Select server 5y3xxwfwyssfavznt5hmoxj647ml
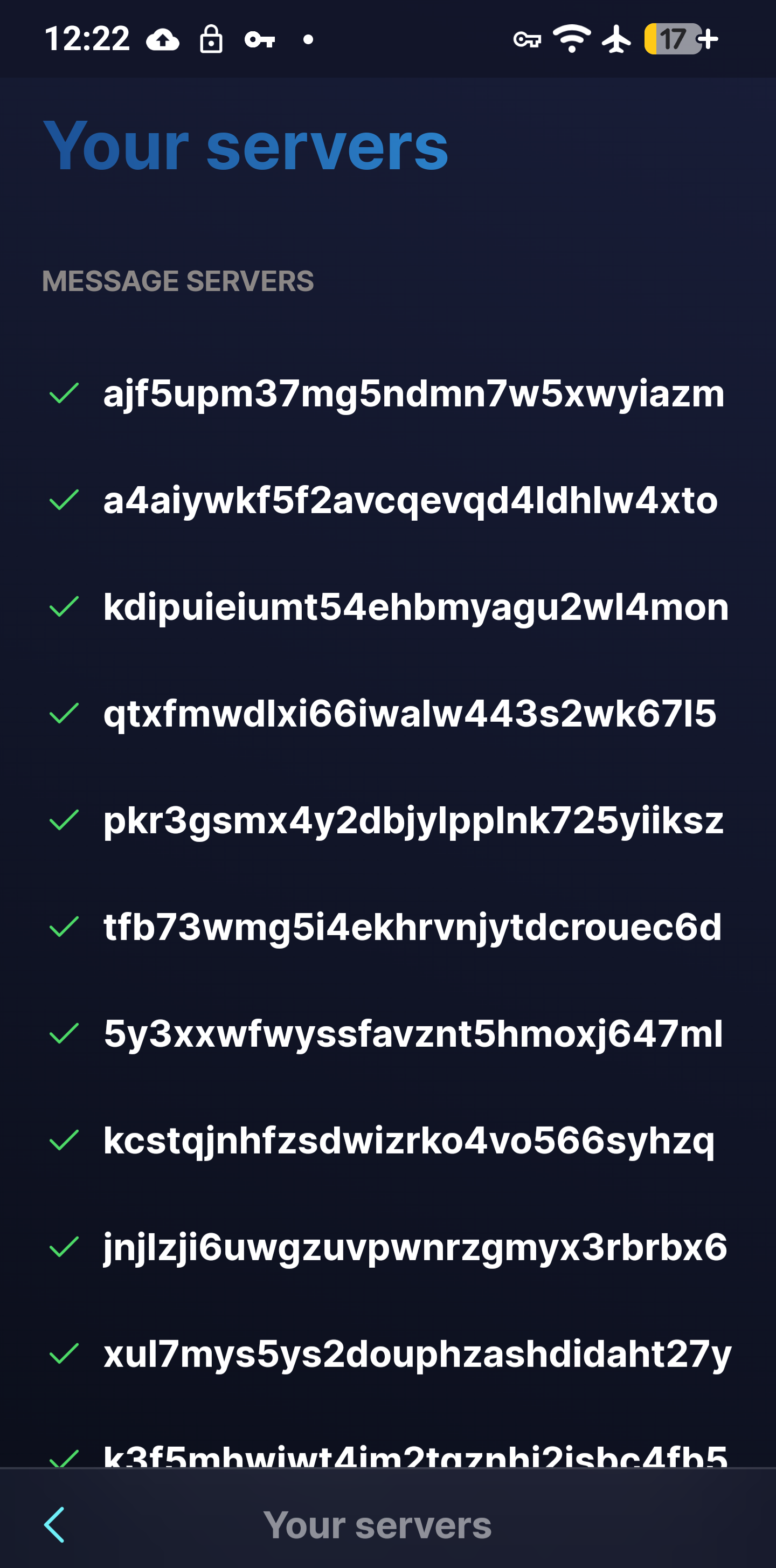The image size is (776, 1568). [413, 1034]
